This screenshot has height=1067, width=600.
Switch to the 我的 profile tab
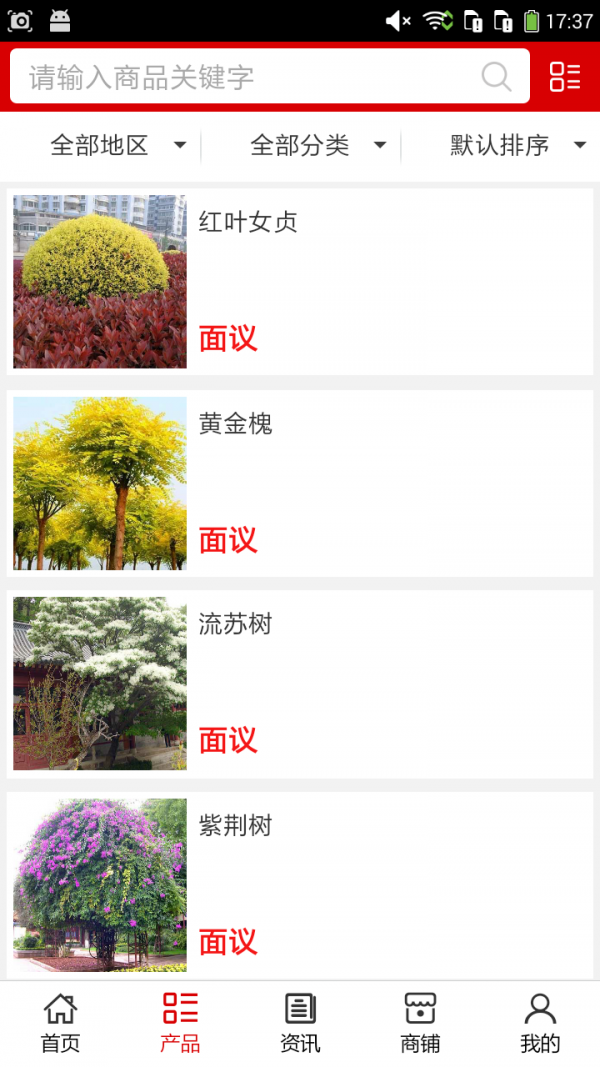[x=540, y=1024]
